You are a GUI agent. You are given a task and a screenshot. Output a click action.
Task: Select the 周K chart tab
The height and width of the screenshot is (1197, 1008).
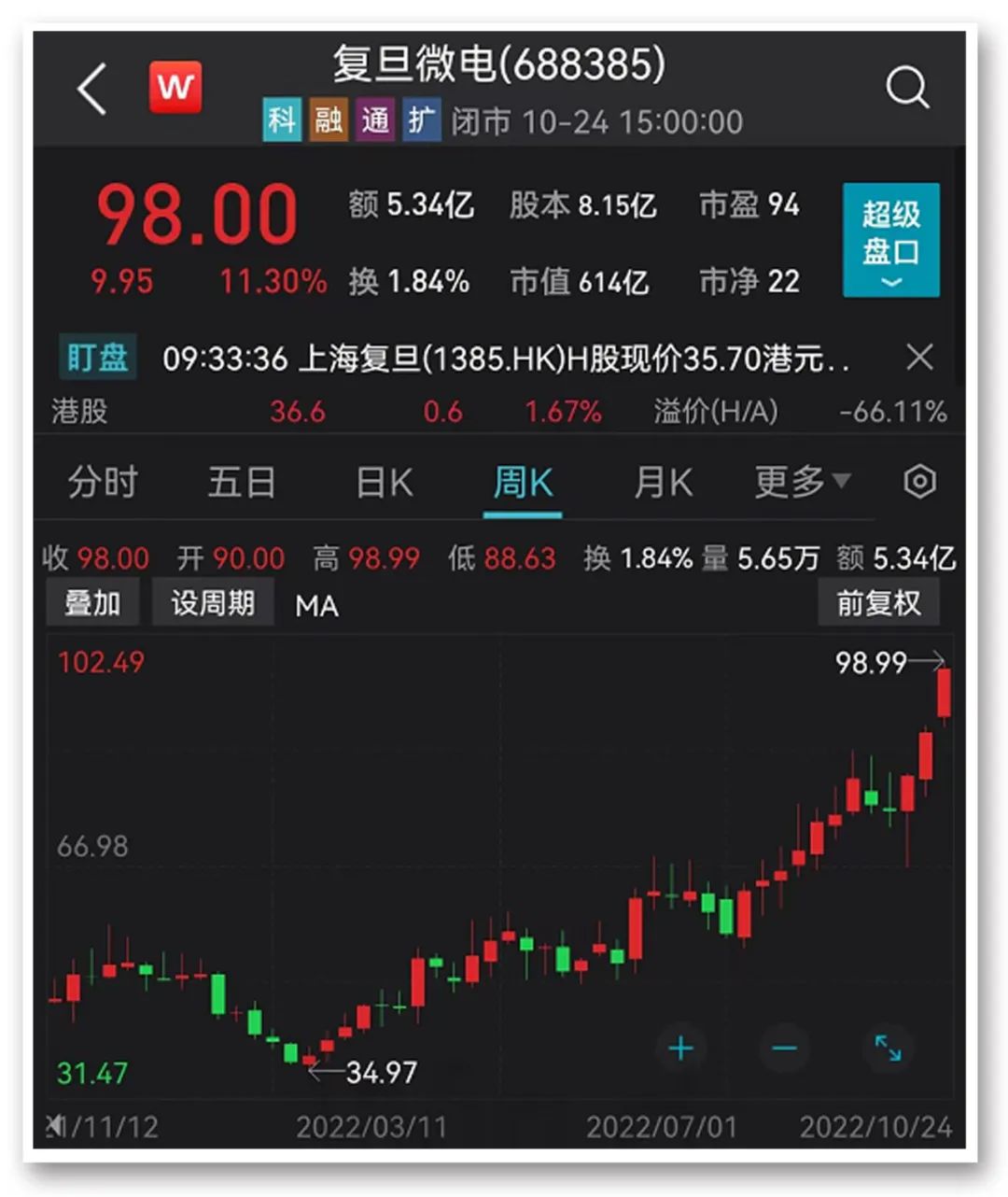[523, 483]
